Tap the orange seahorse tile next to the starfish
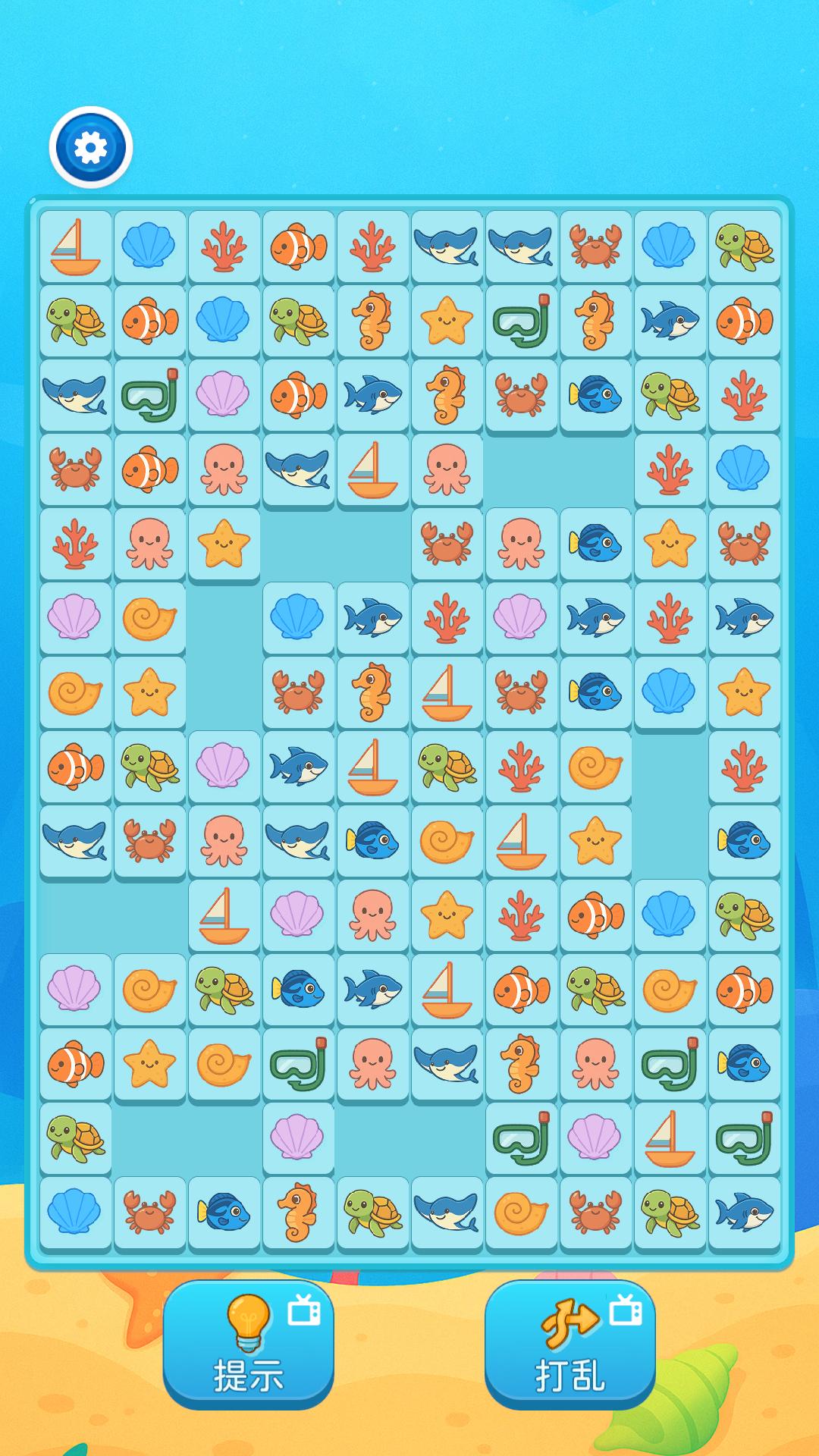Screen dimensions: 819x1456 coord(372,318)
